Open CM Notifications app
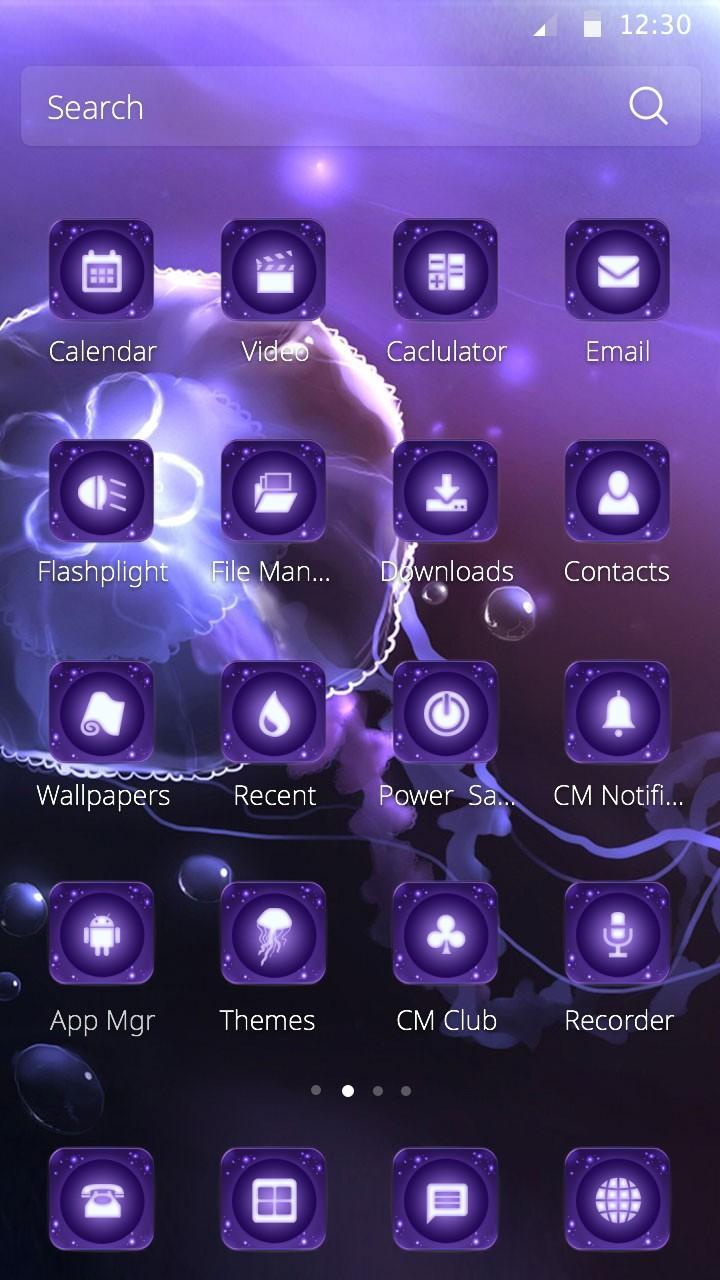Viewport: 720px width, 1280px height. [x=617, y=713]
